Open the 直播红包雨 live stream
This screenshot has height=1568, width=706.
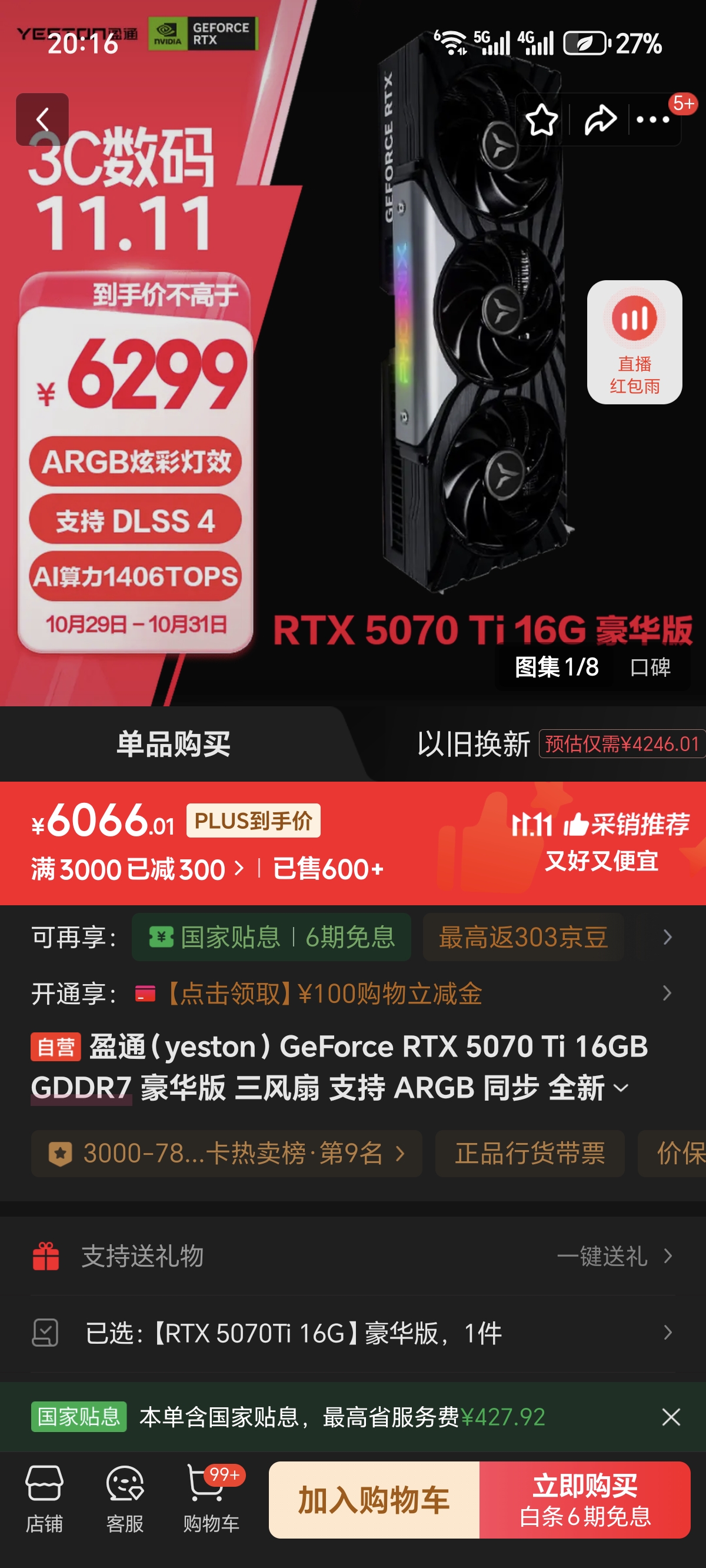tap(634, 341)
